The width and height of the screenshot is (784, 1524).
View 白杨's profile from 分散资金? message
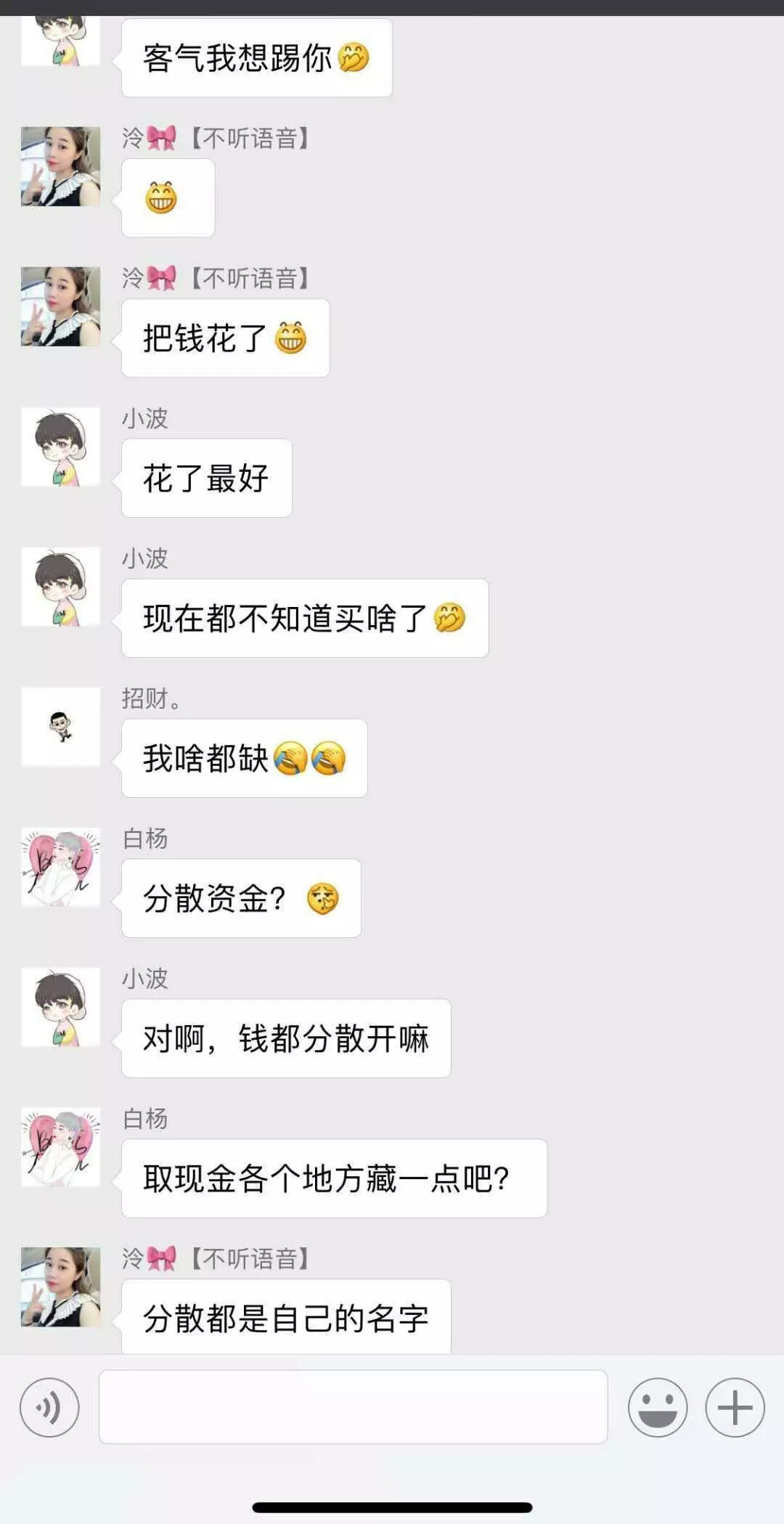click(x=61, y=867)
